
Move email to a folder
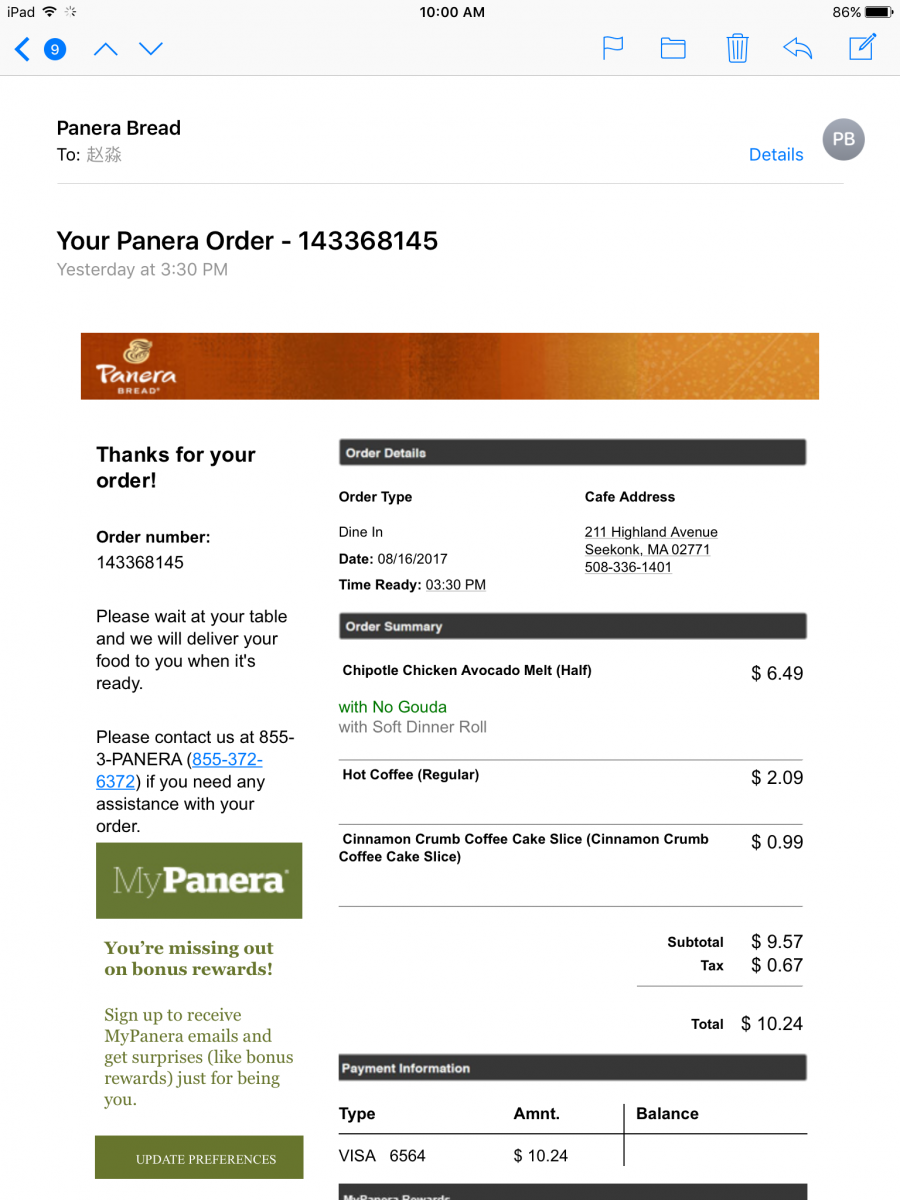673,48
